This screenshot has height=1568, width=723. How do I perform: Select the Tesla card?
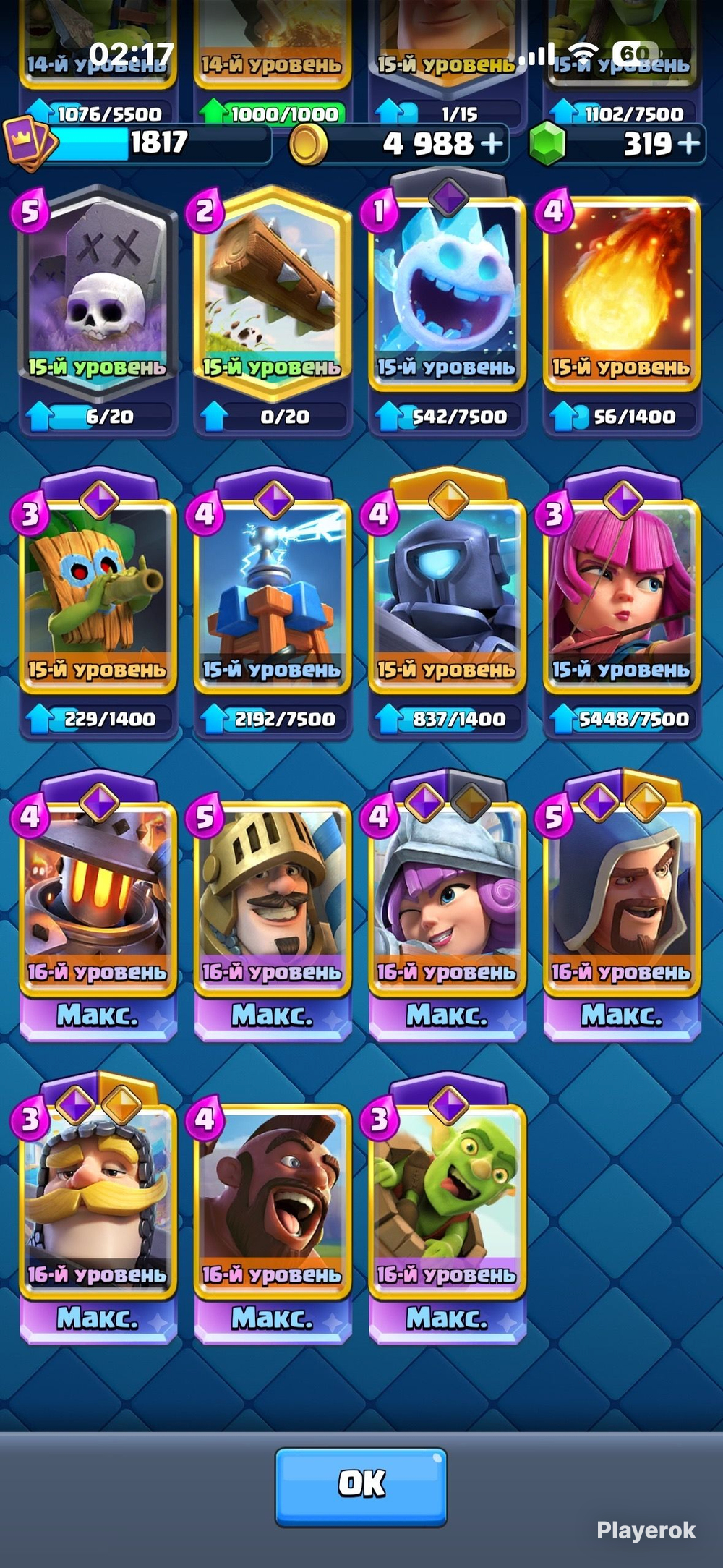[x=273, y=608]
